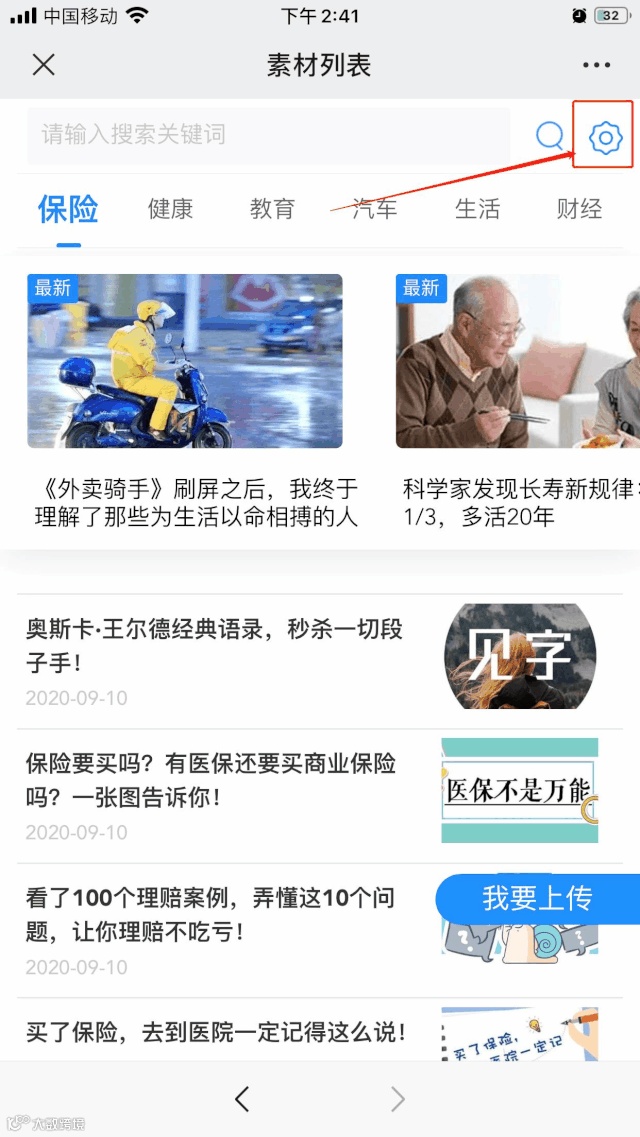
Task: Open the 奥斯卡·王尔德经典语录 article
Action: pyautogui.click(x=320, y=661)
